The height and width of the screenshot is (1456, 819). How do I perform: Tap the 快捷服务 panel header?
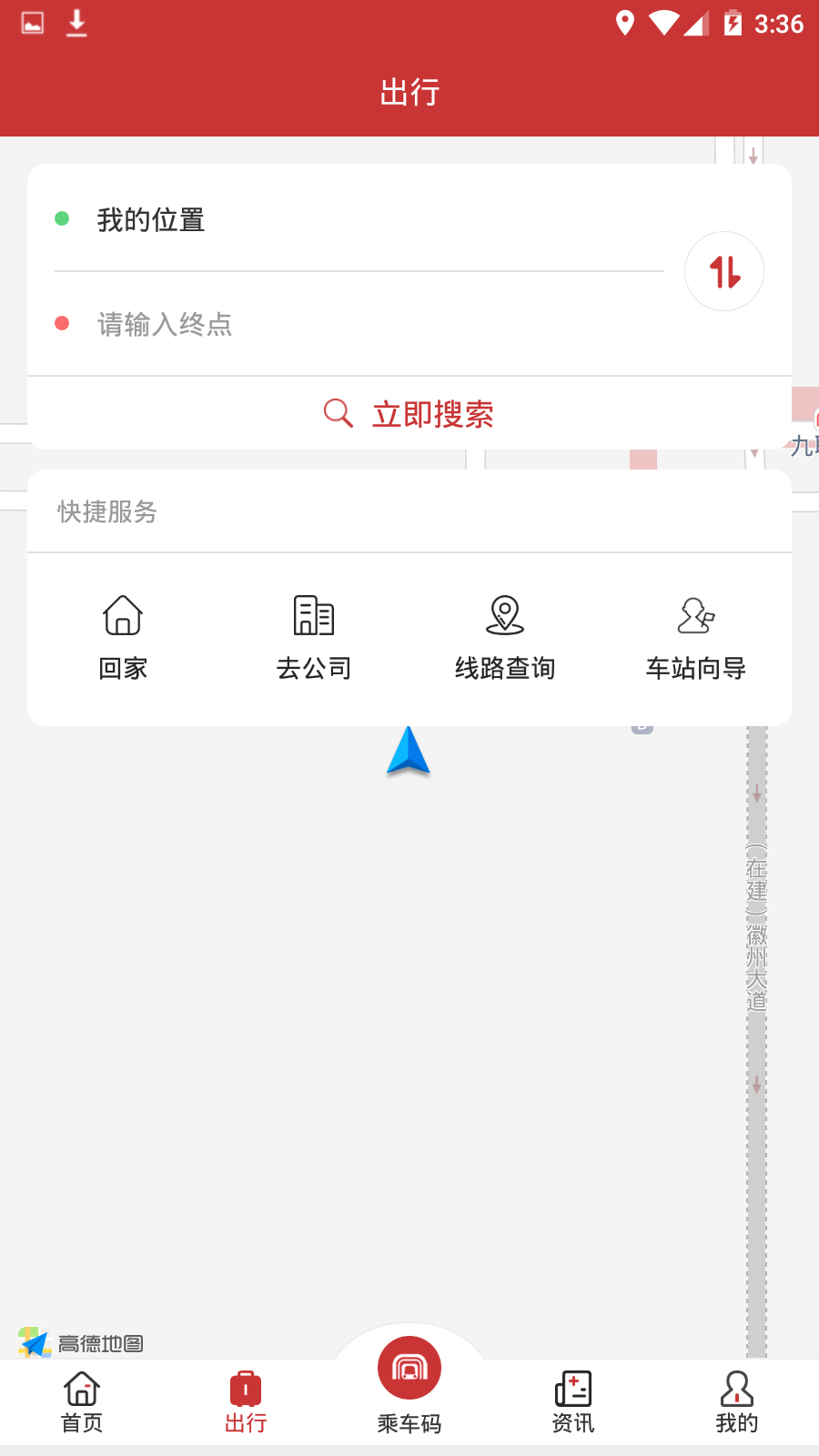pos(106,511)
